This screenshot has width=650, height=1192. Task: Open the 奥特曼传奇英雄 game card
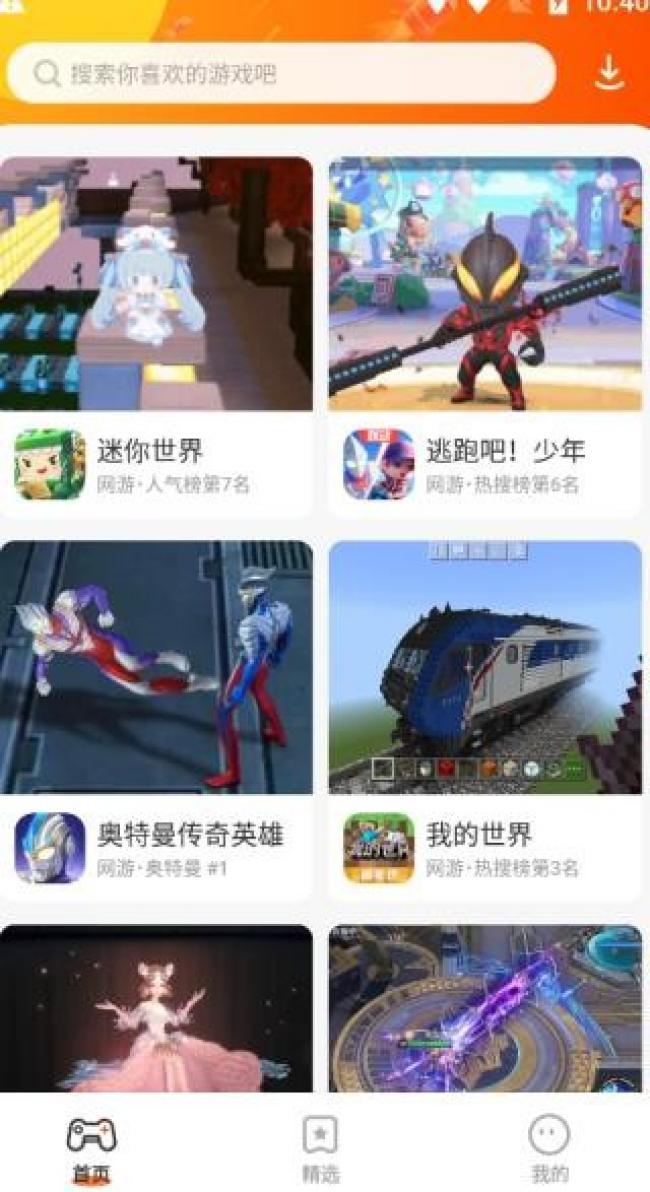[x=156, y=720]
